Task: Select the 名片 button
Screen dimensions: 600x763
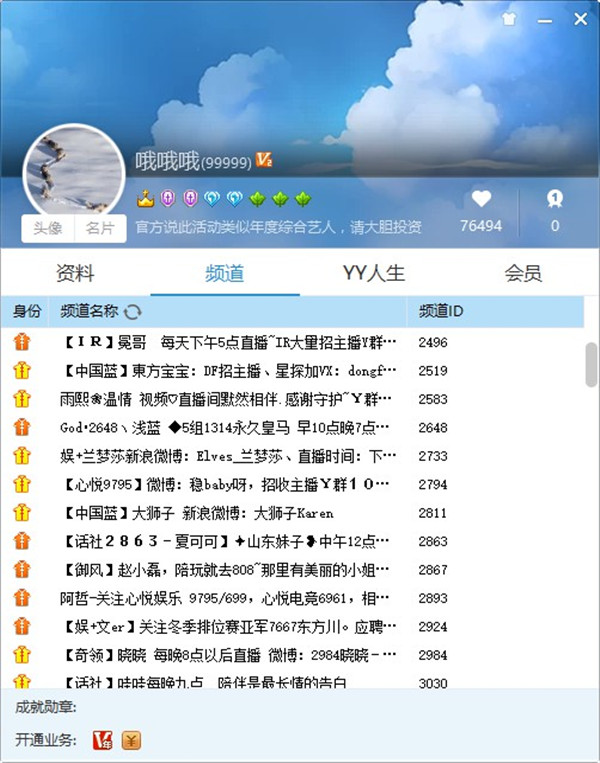Action: point(100,228)
